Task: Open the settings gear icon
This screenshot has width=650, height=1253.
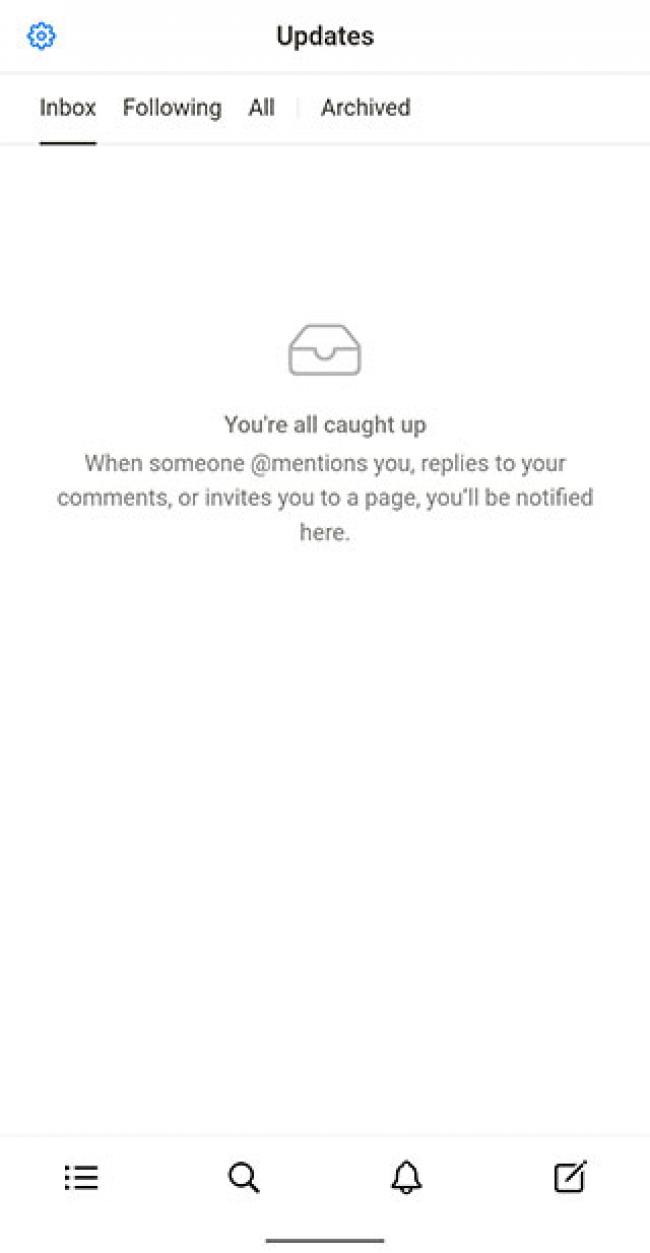Action: 41,37
